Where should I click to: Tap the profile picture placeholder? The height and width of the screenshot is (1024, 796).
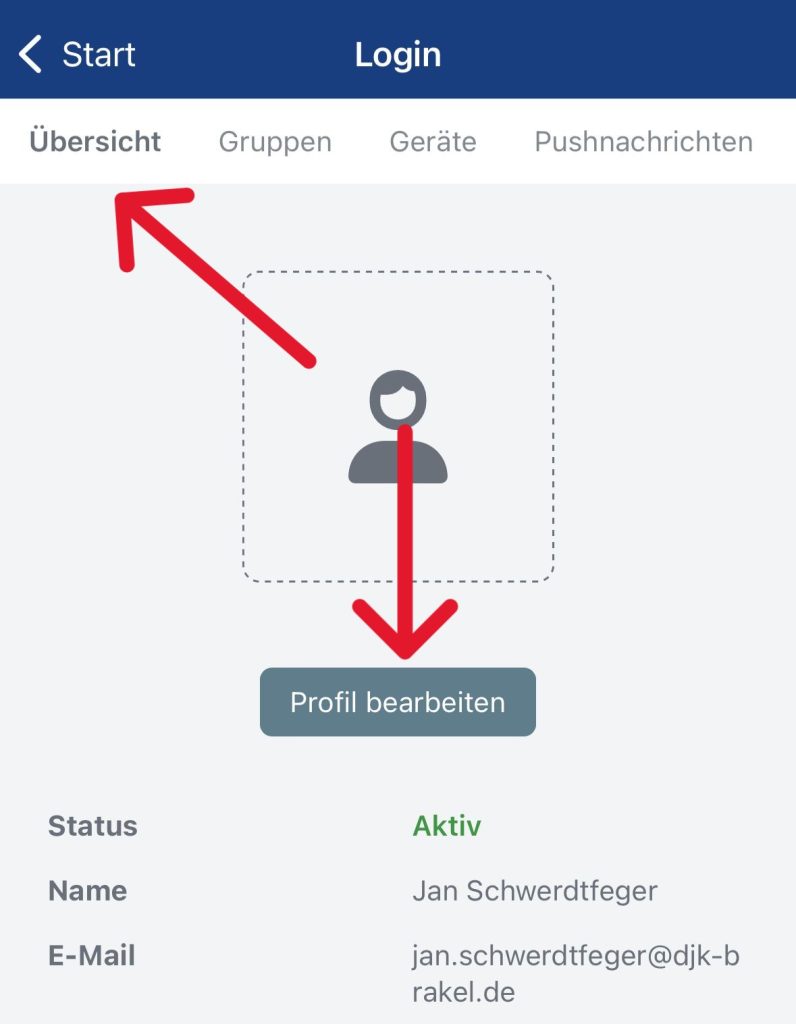click(x=398, y=427)
